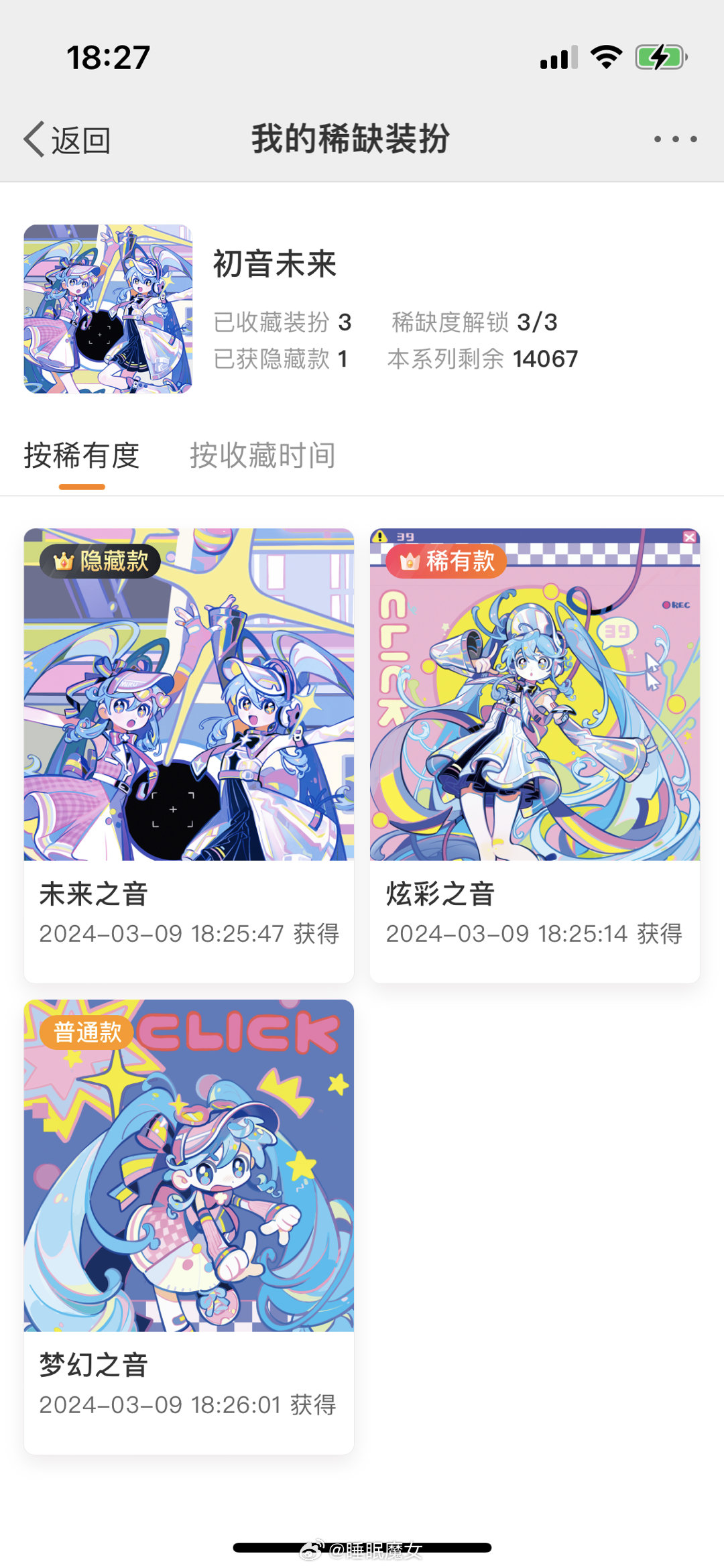The width and height of the screenshot is (724, 1568).
Task: Select the 按稀有度 tab
Action: click(82, 456)
